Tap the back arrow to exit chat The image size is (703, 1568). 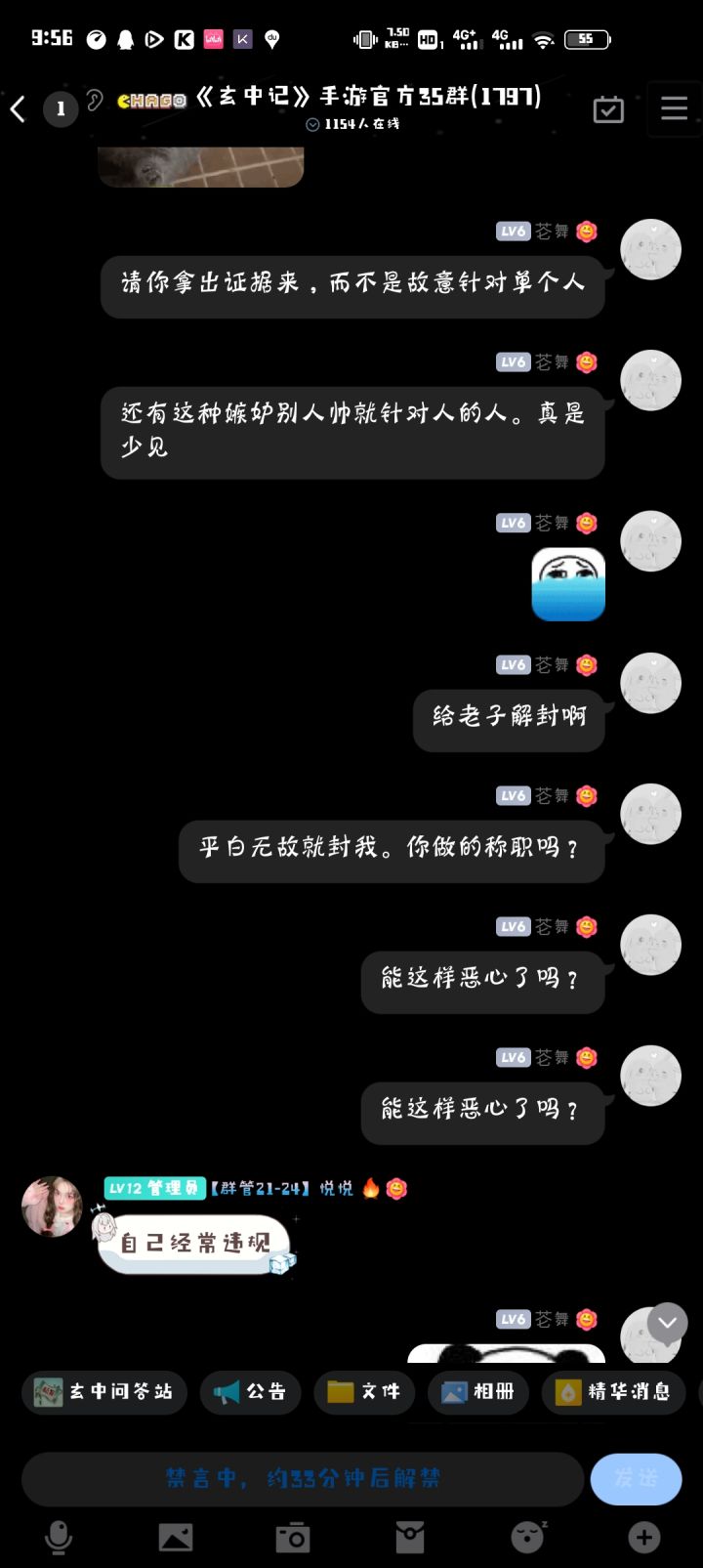click(x=17, y=109)
